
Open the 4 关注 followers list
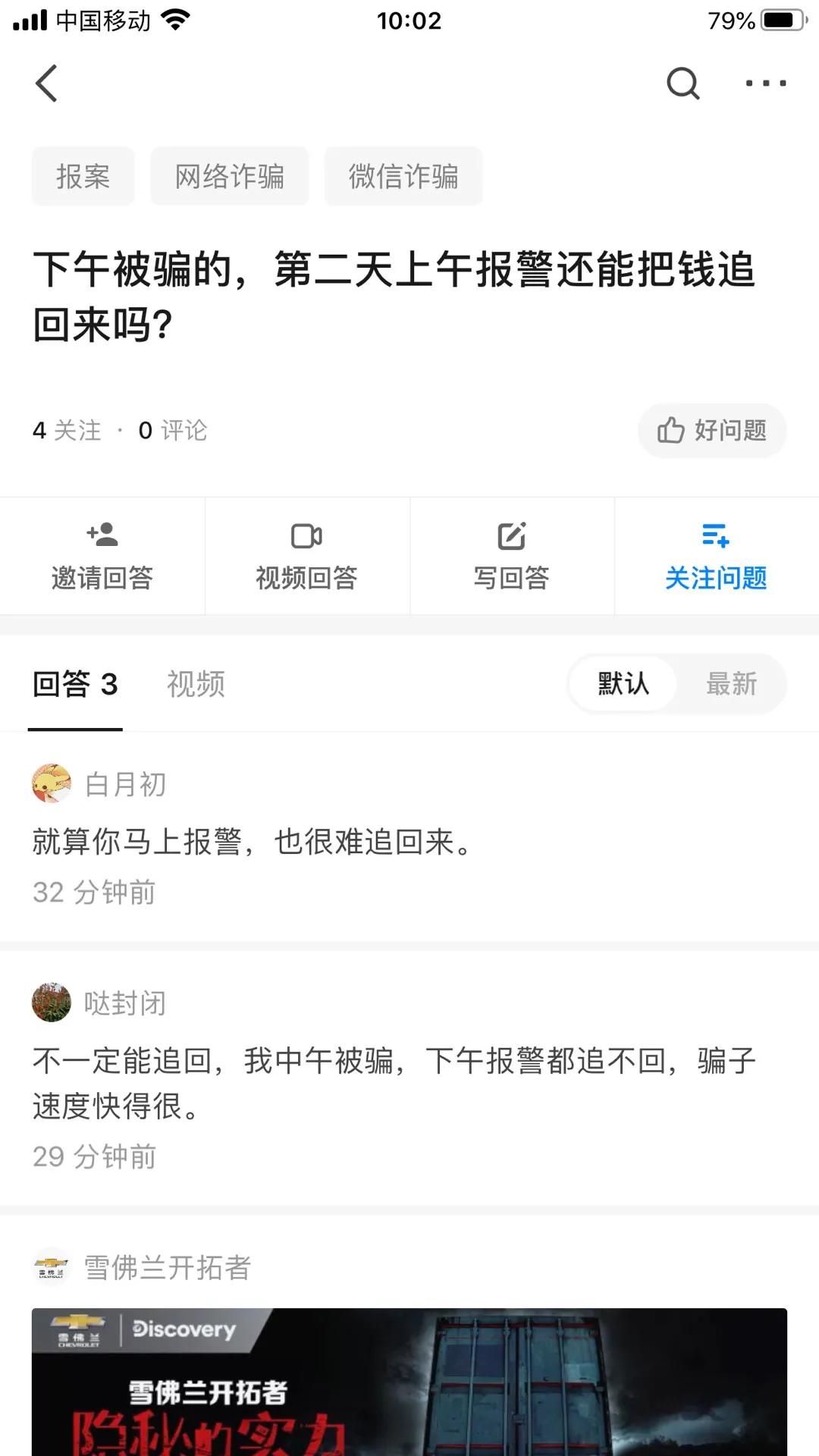[65, 430]
